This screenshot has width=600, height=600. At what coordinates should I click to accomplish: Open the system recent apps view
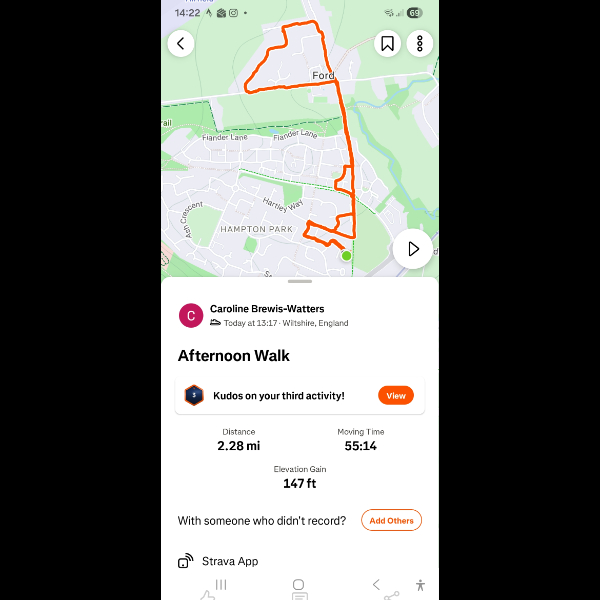(x=221, y=584)
